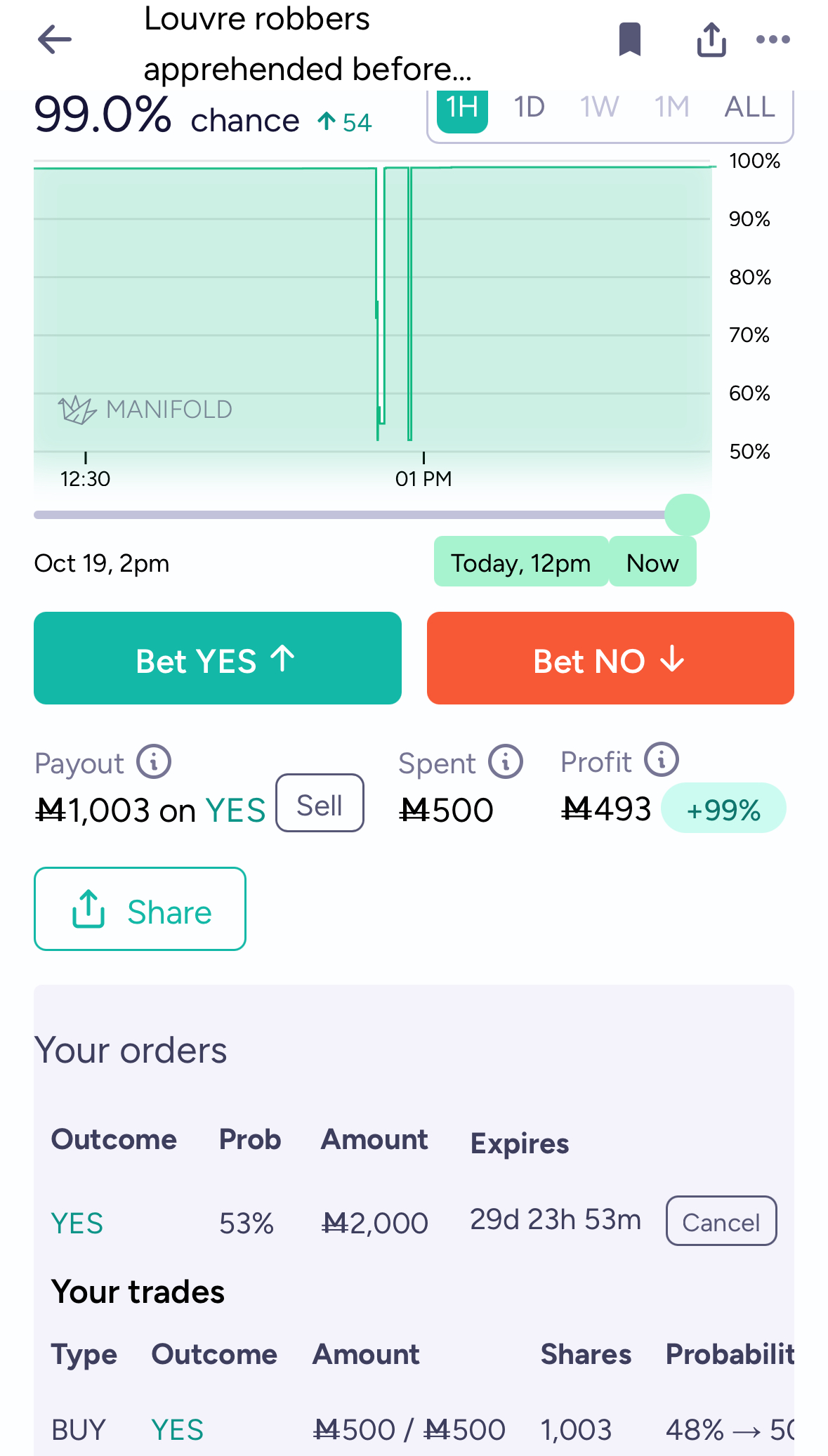
Task: Show the ALL time chart range
Action: 749,107
